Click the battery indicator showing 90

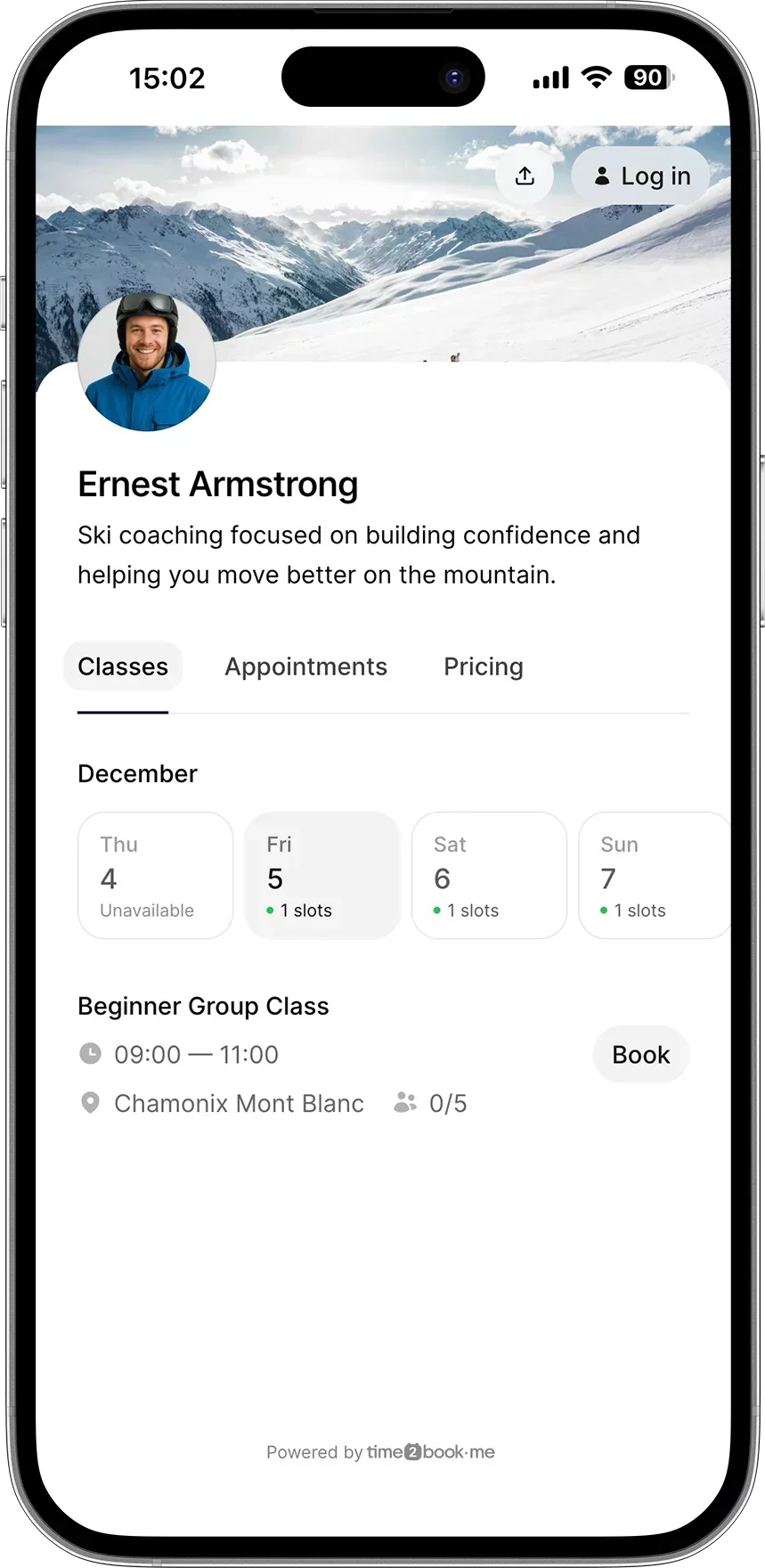click(647, 78)
